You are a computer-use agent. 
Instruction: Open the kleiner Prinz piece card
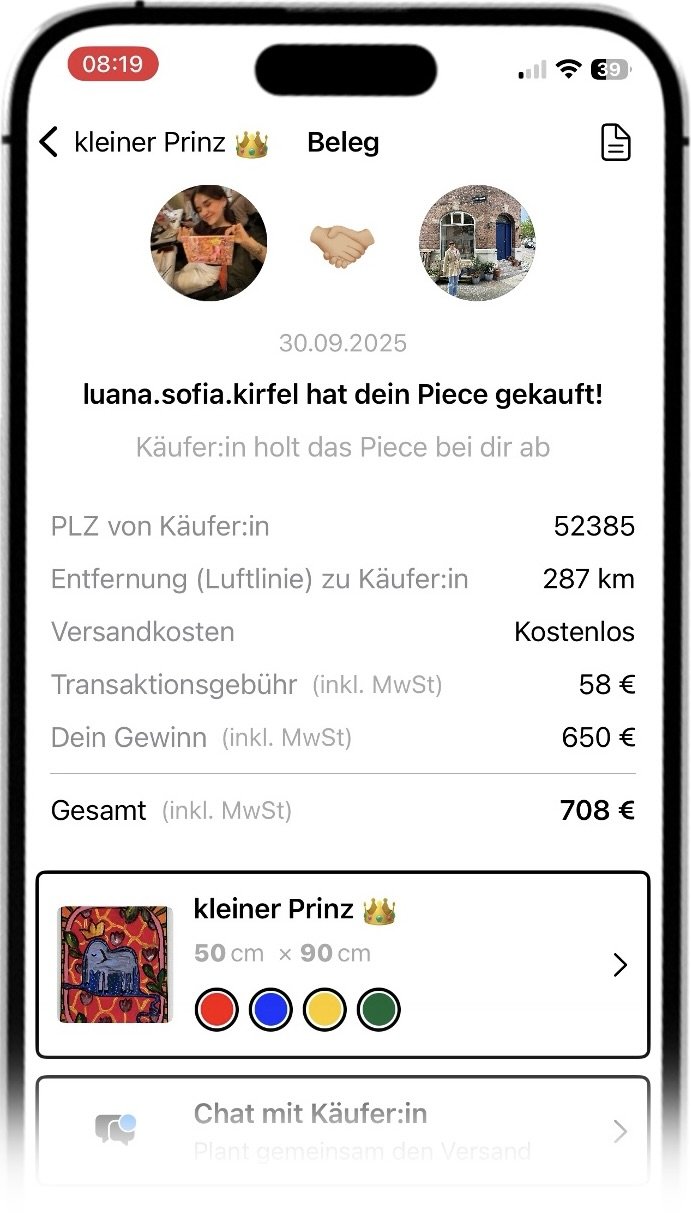point(342,964)
